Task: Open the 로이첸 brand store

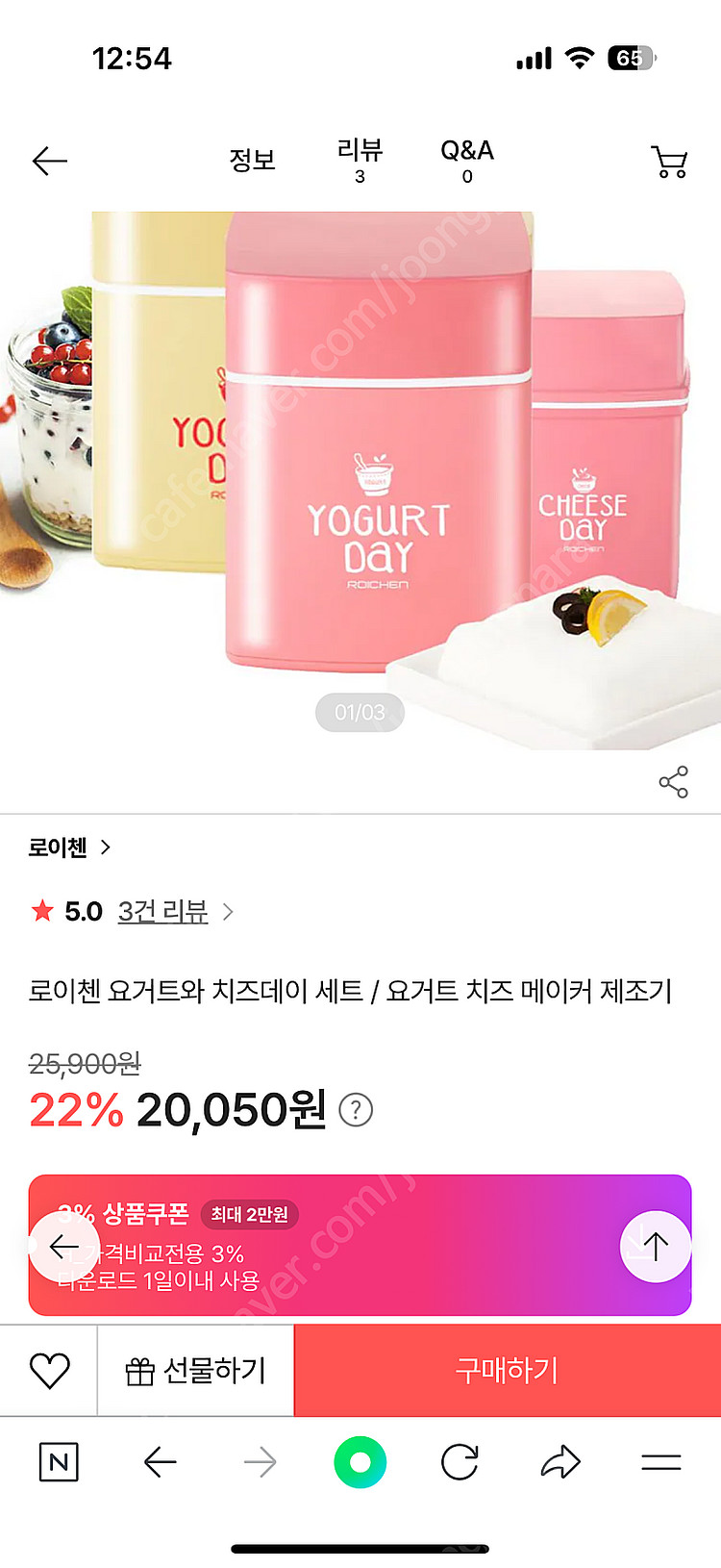Action: 69,847
